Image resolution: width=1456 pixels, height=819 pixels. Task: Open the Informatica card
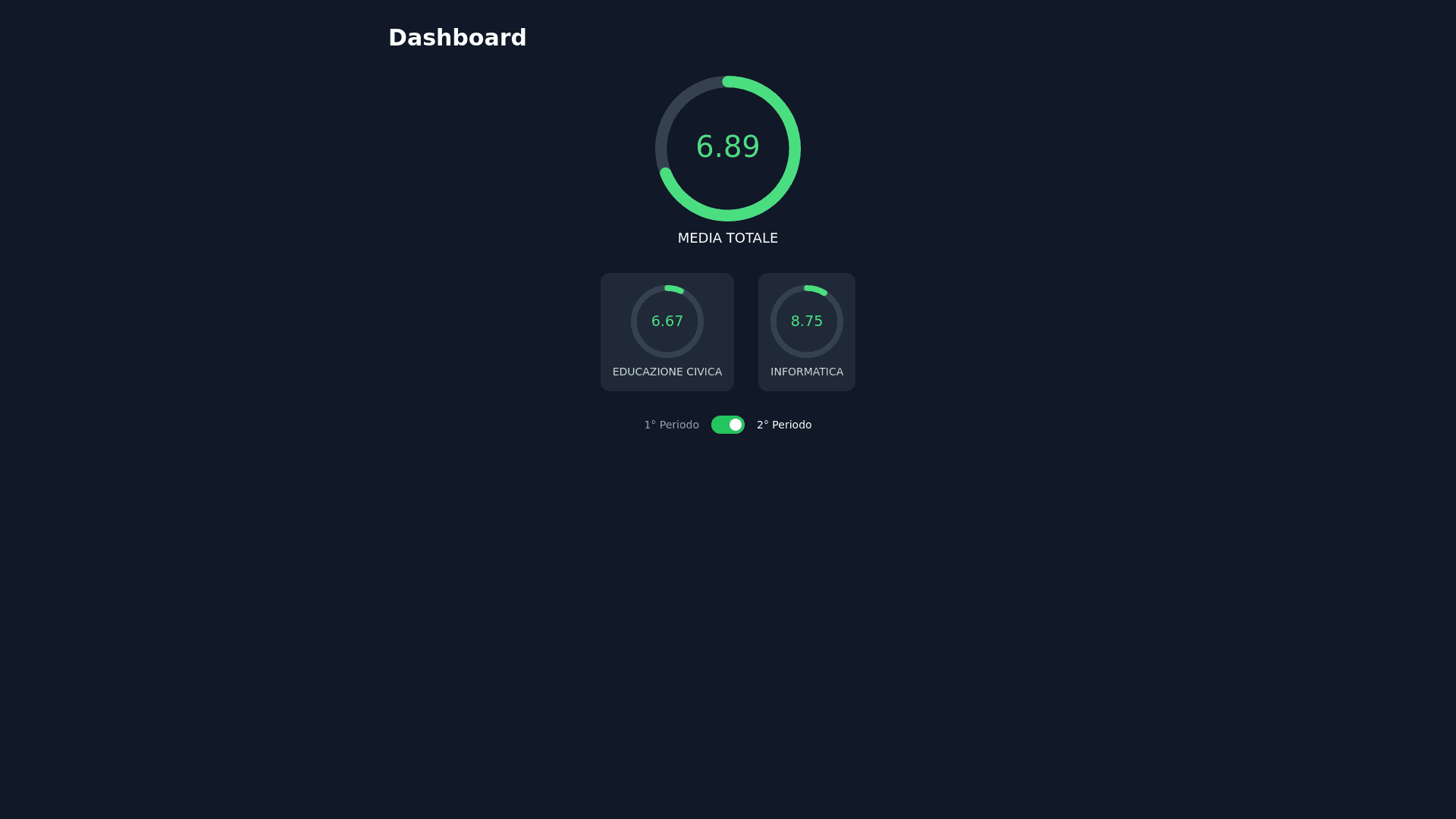806,332
